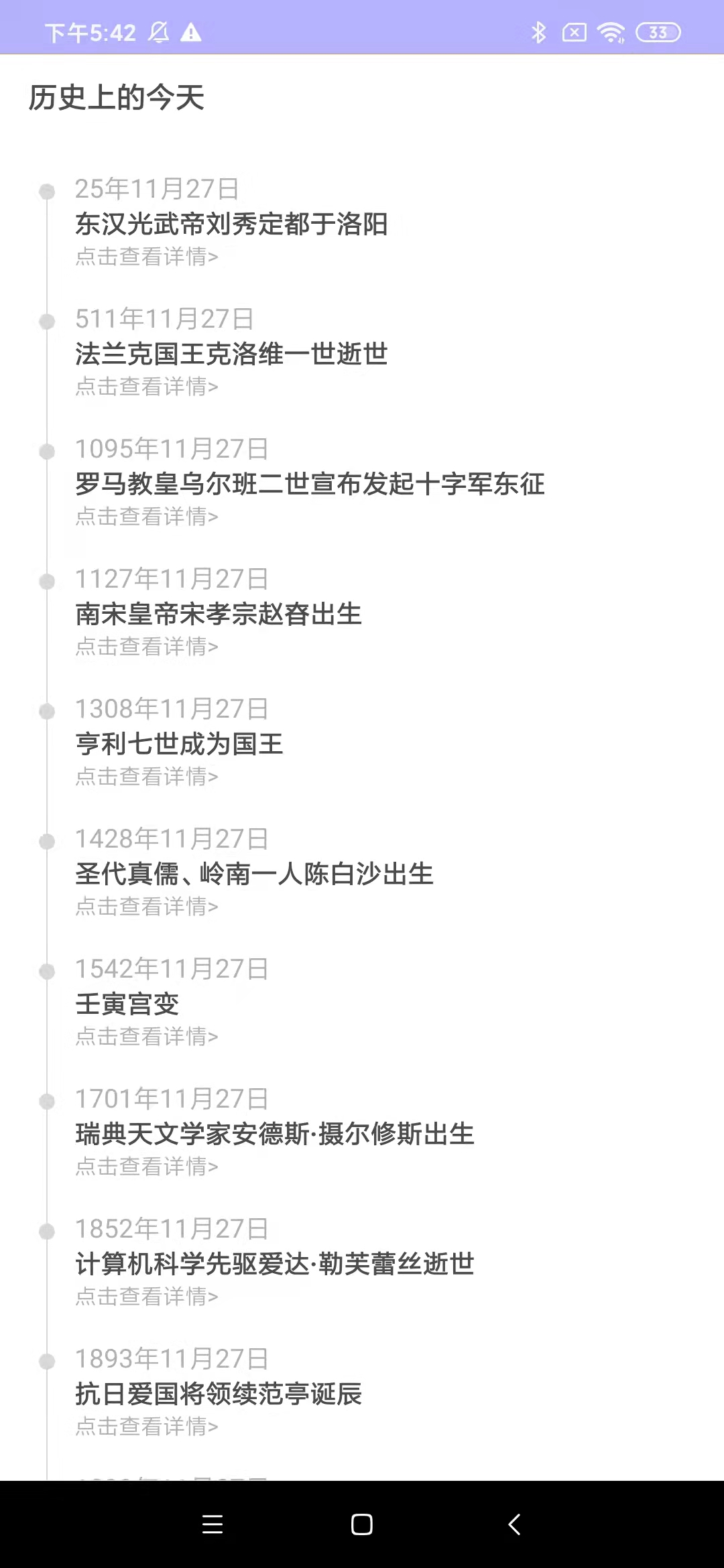The image size is (724, 1568).
Task: Open the 壬寅宫变 event details
Action: (147, 1037)
